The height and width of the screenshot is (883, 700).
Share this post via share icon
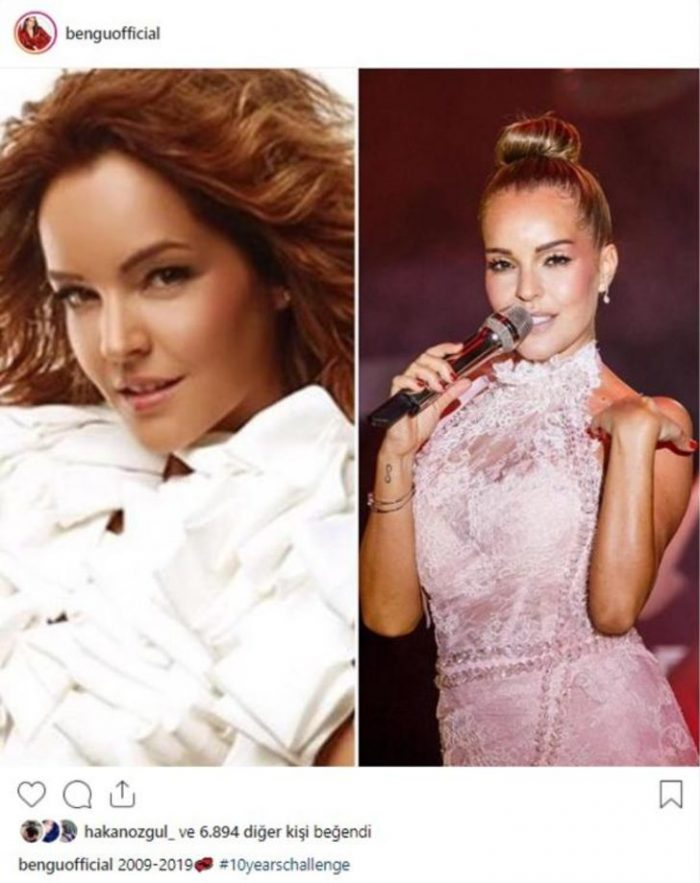coord(121,794)
